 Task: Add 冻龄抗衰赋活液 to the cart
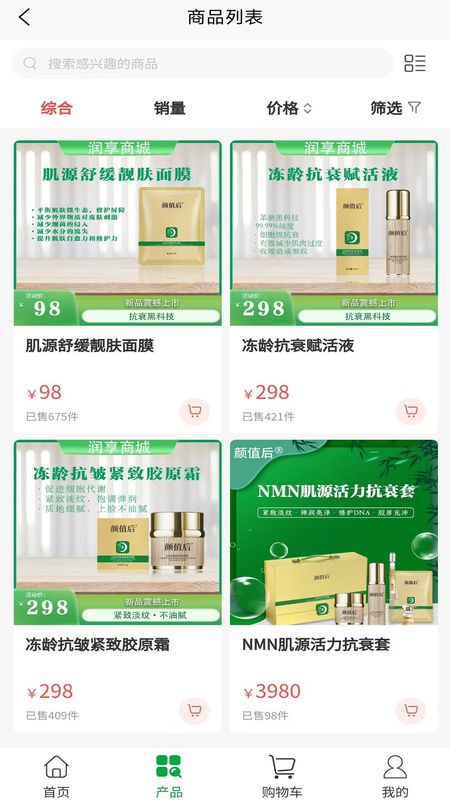(x=411, y=411)
